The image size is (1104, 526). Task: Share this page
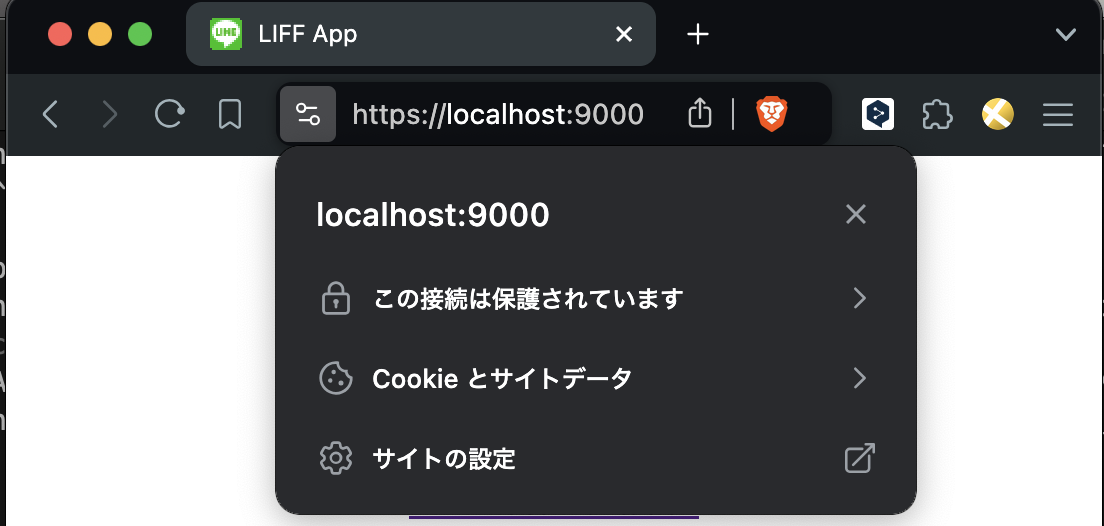[x=700, y=114]
